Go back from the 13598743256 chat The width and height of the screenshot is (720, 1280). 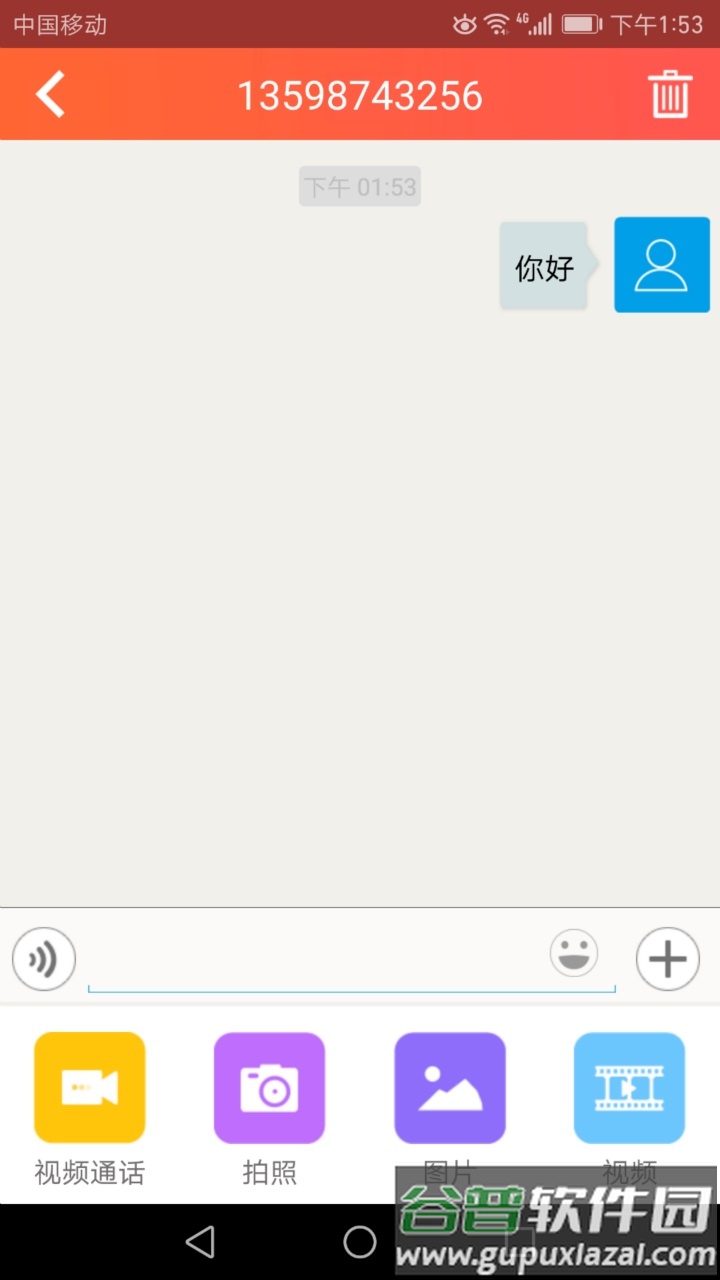(50, 95)
